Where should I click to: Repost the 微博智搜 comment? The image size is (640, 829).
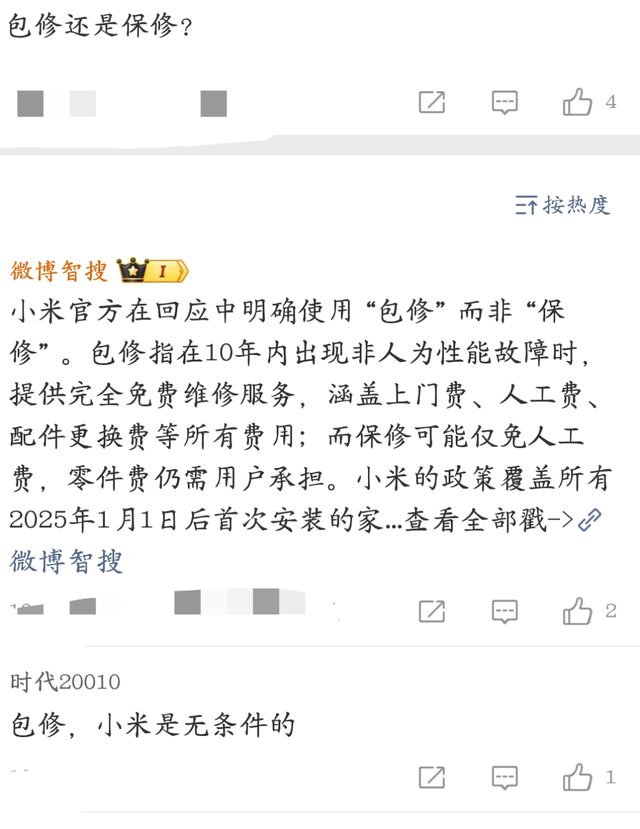pyautogui.click(x=431, y=611)
